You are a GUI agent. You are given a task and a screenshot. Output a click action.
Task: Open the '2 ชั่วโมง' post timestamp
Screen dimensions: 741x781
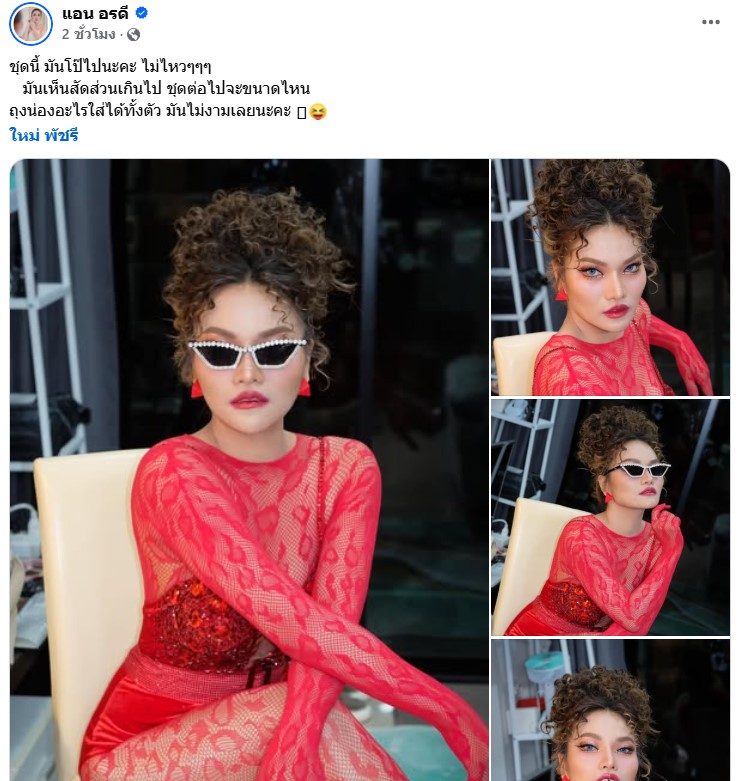tap(88, 34)
